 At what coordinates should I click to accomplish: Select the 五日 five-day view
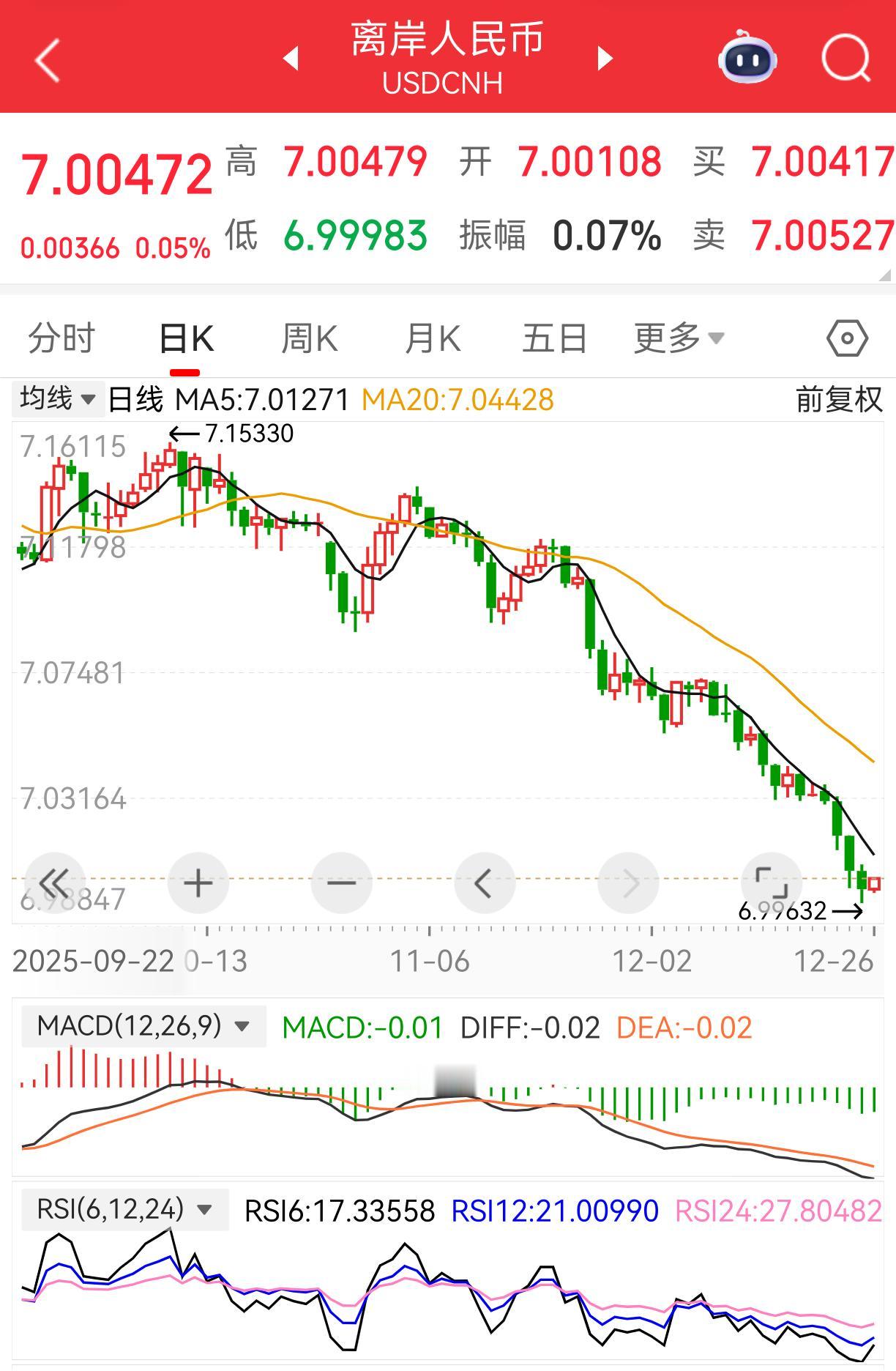pyautogui.click(x=554, y=337)
